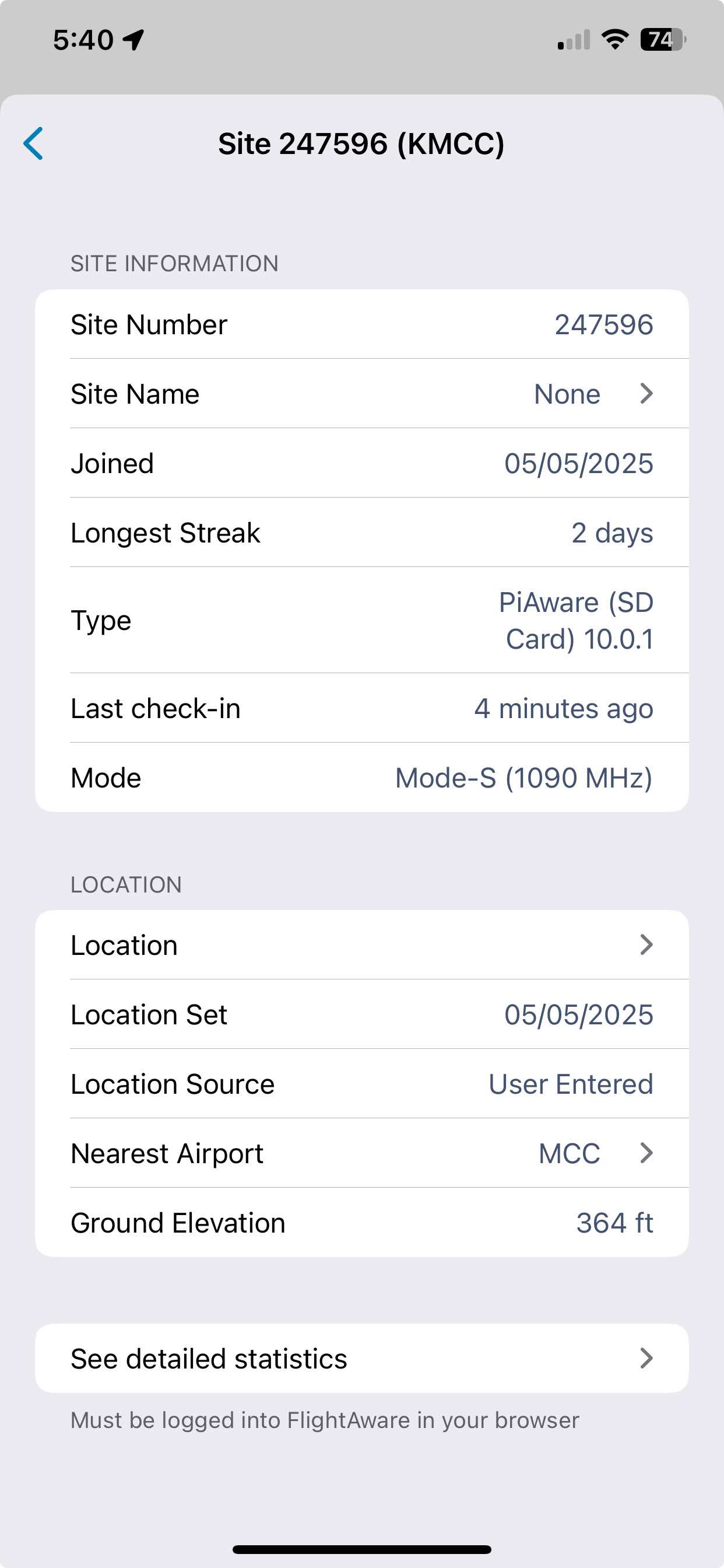
Task: Edit the Site Name row
Action: coord(361,394)
